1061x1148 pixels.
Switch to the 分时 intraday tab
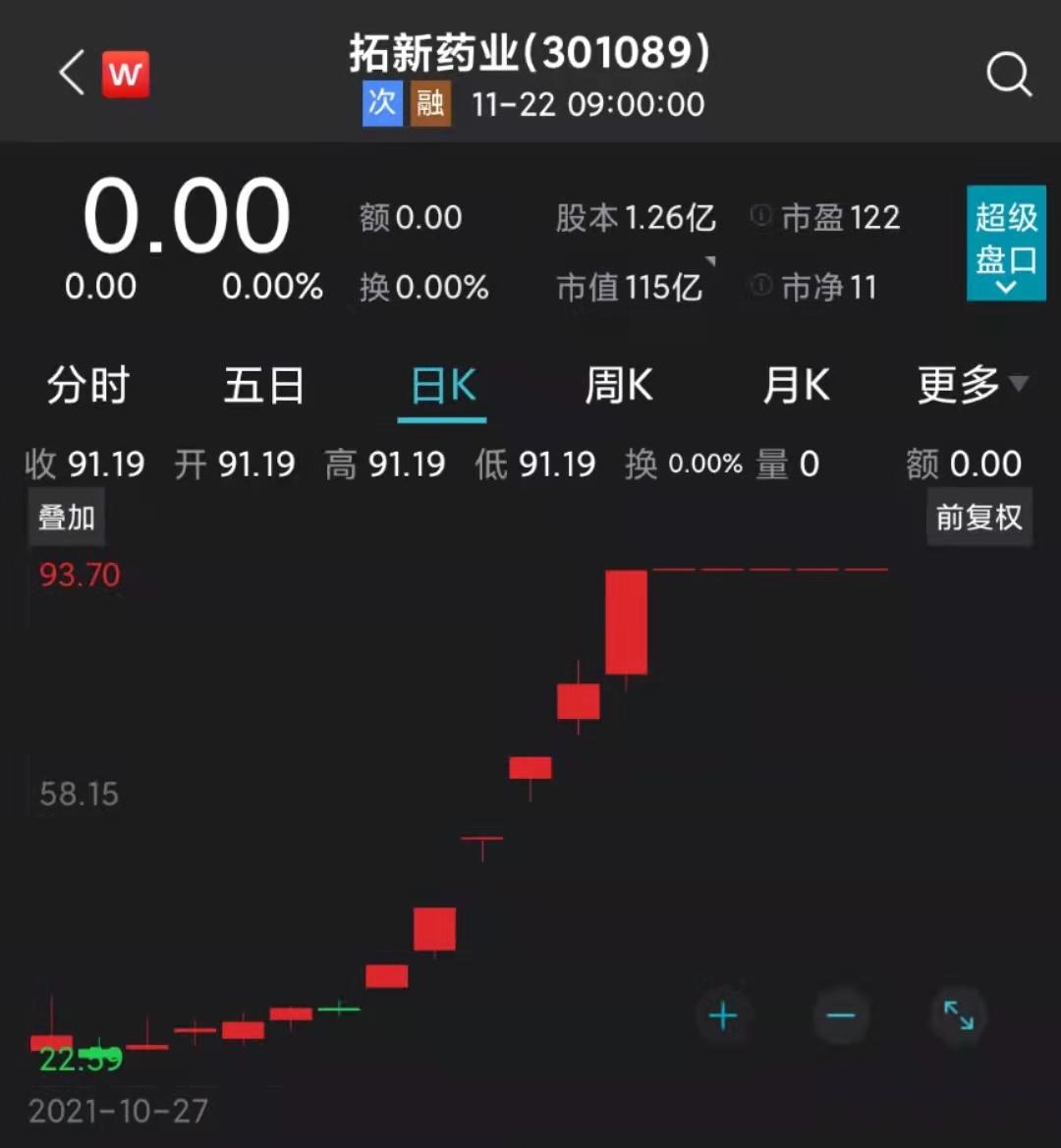[87, 386]
